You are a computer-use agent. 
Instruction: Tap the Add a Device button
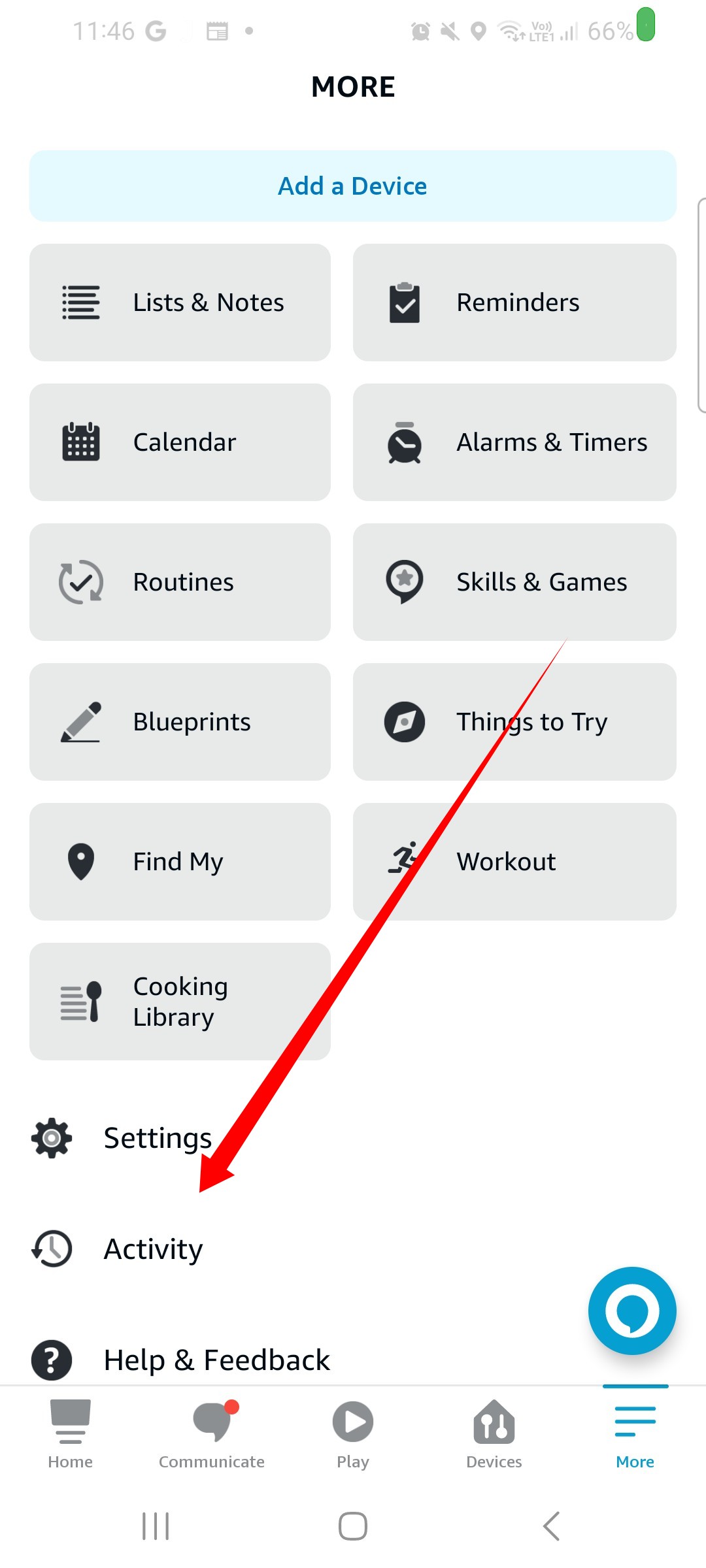[353, 186]
